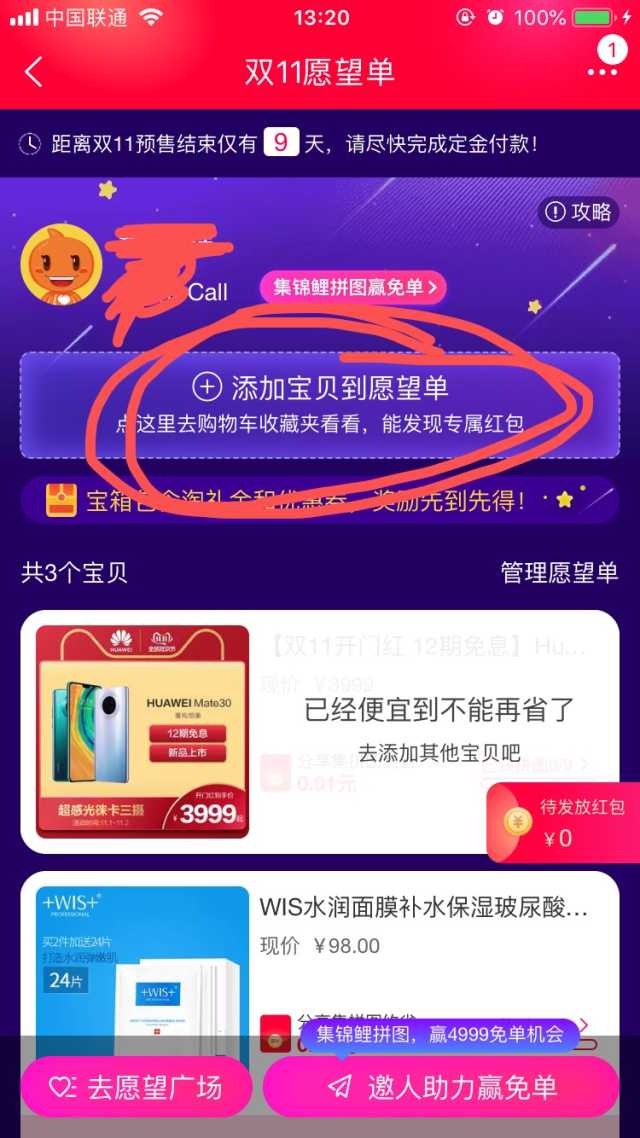This screenshot has height=1138, width=640.
Task: Tap 添加宝贝到愿望单
Action: pos(320,405)
